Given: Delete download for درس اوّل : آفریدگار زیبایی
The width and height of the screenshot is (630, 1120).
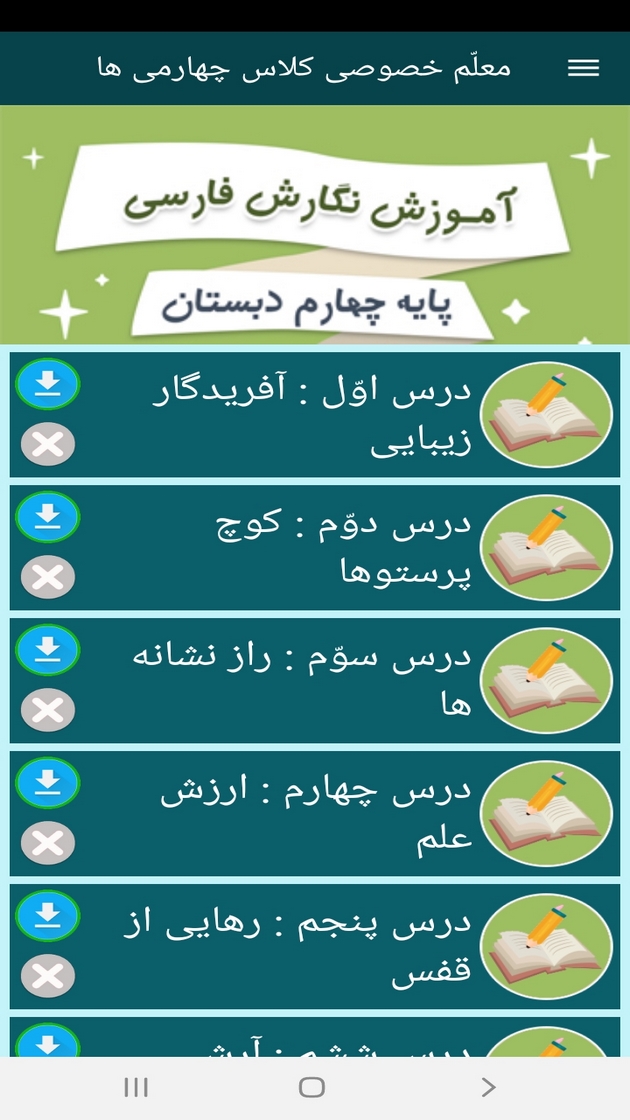Looking at the screenshot, I should coord(47,445).
